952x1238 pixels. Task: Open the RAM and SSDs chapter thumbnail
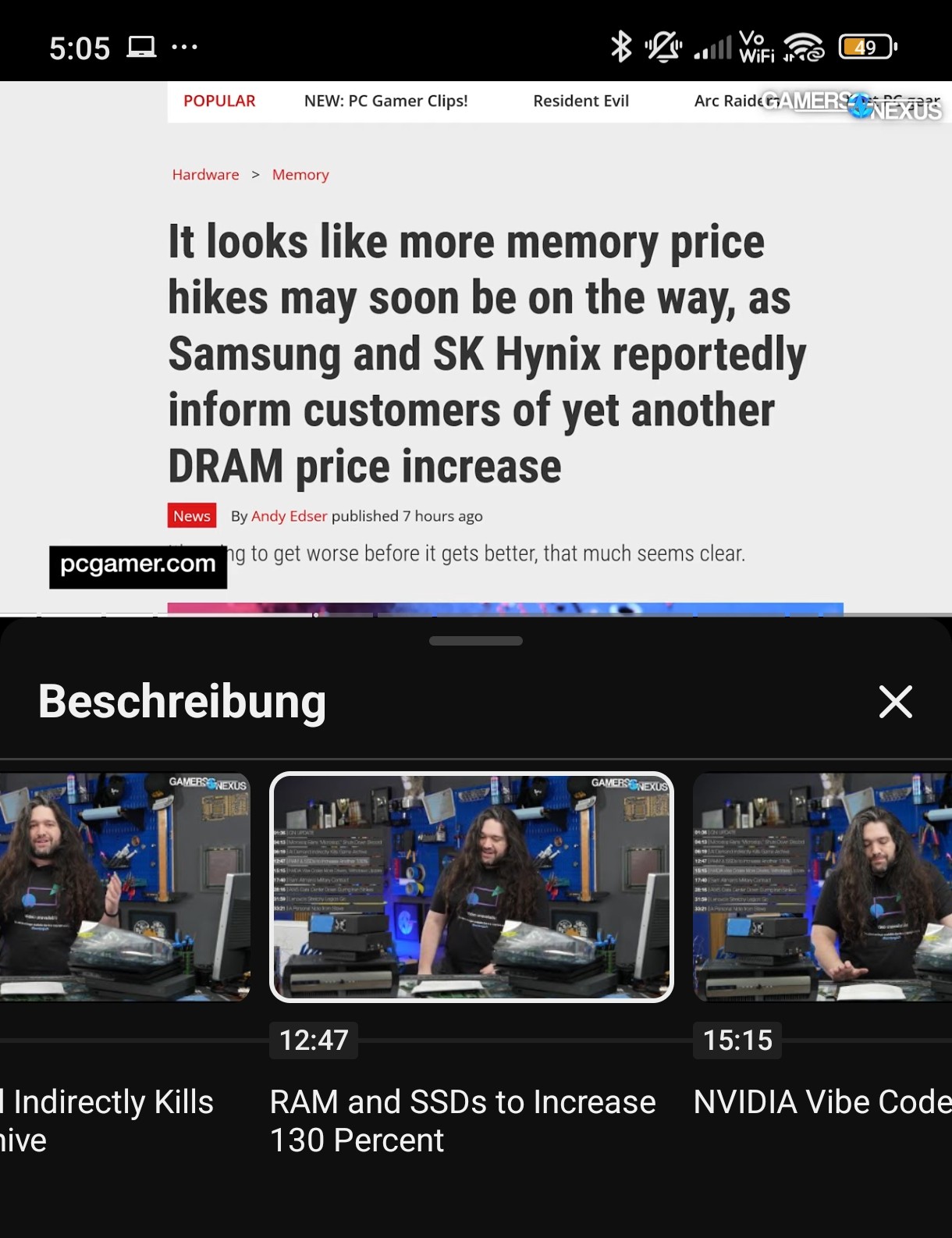click(471, 886)
